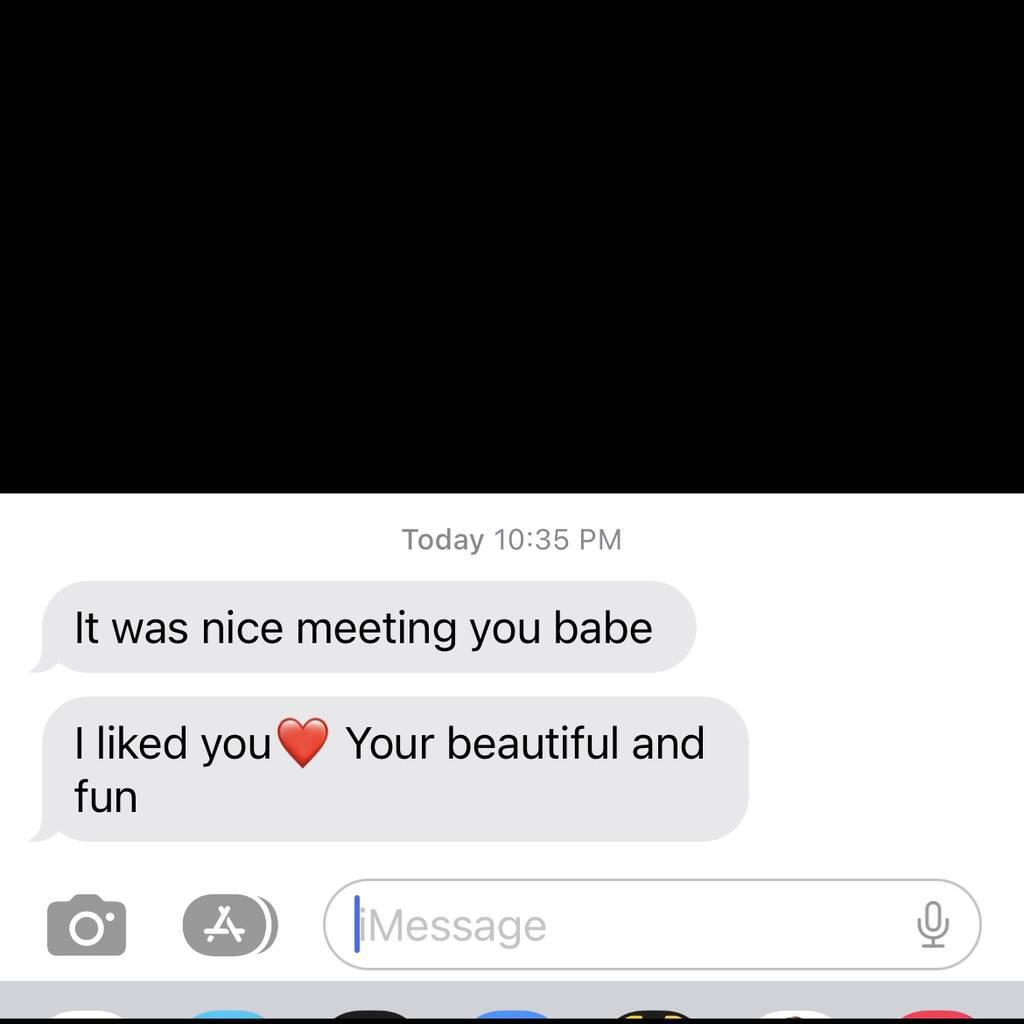Open the camera to attach a photo
This screenshot has height=1024, width=1024.
87,925
